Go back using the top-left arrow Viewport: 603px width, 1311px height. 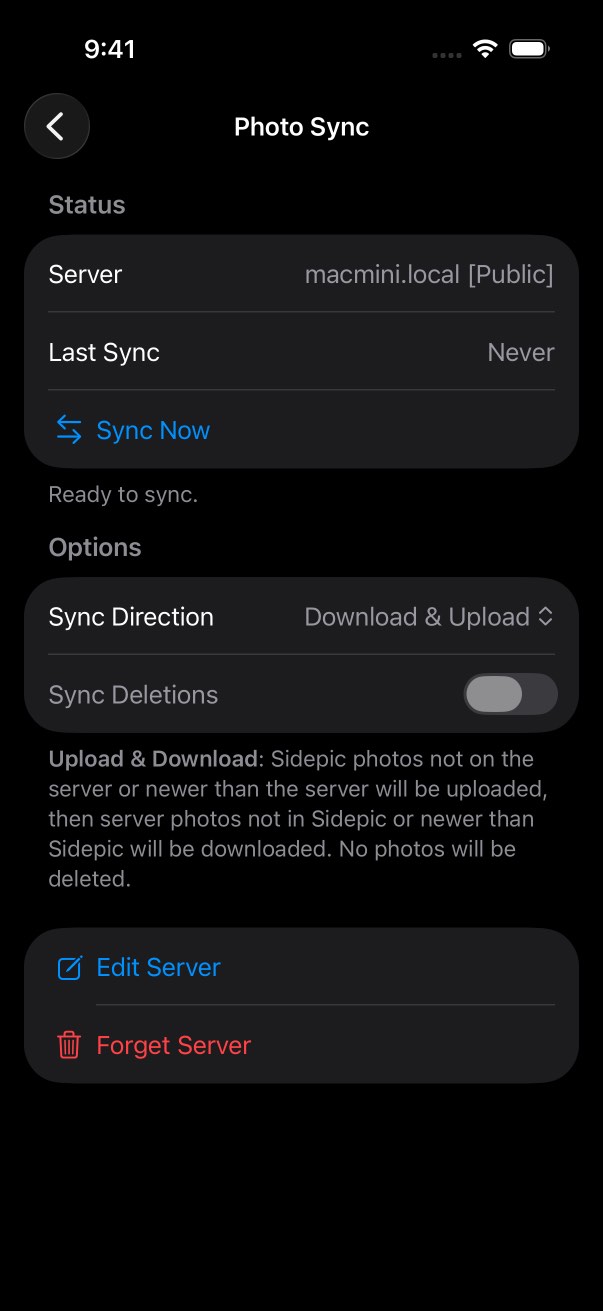click(57, 126)
